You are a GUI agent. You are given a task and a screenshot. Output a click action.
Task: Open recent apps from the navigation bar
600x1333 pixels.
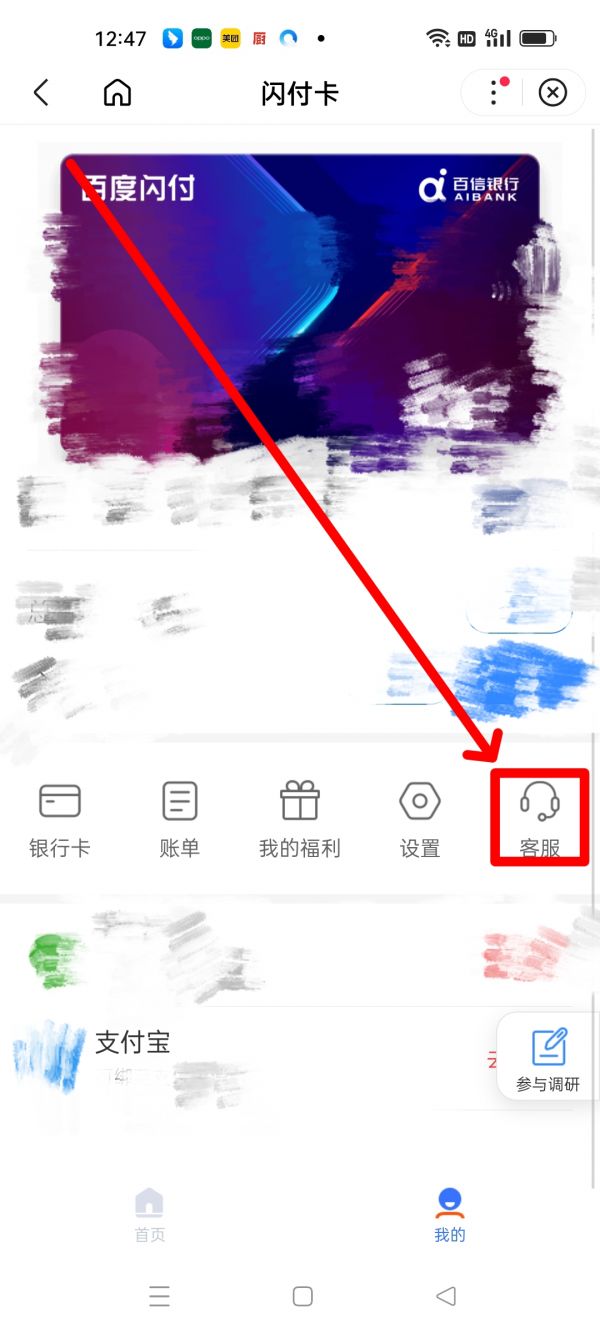pyautogui.click(x=159, y=1296)
